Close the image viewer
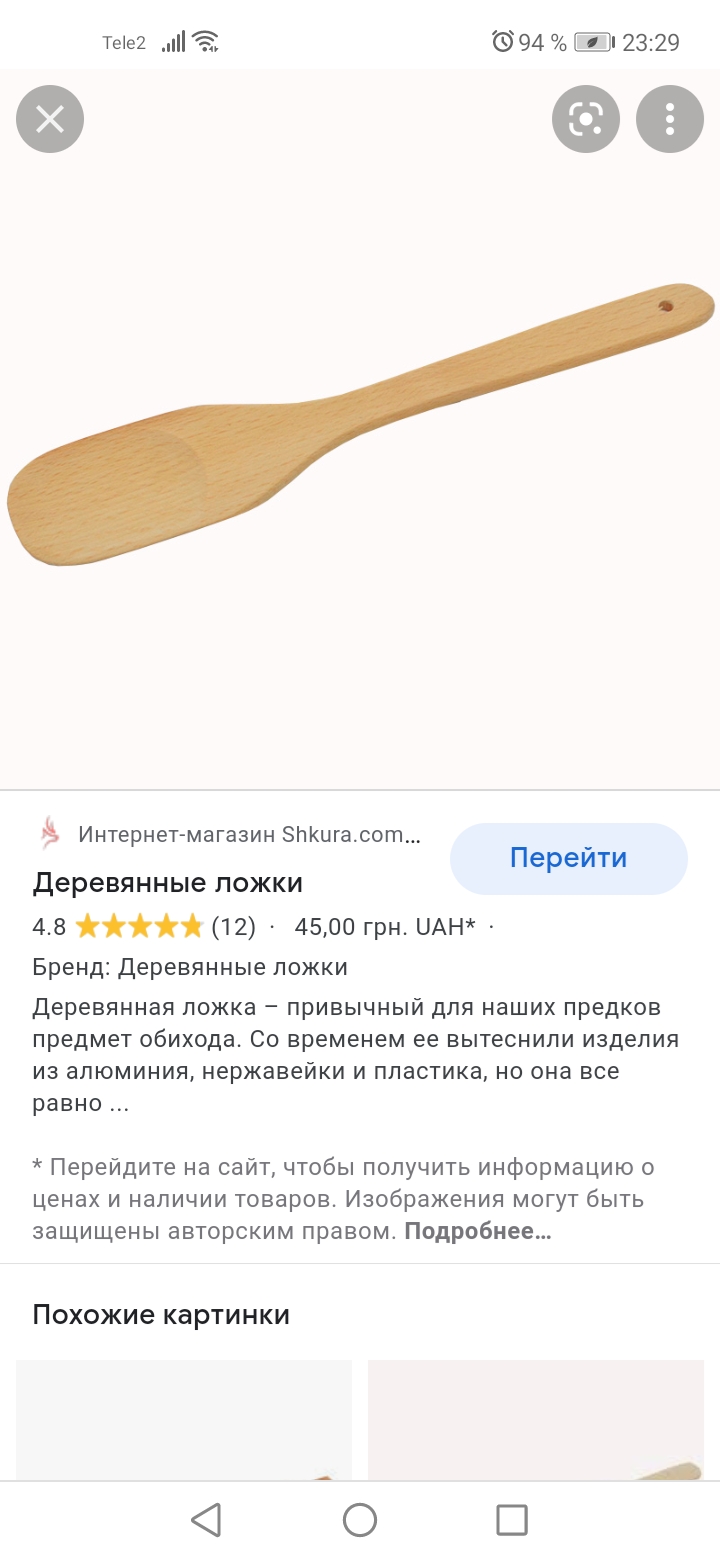 click(x=50, y=119)
